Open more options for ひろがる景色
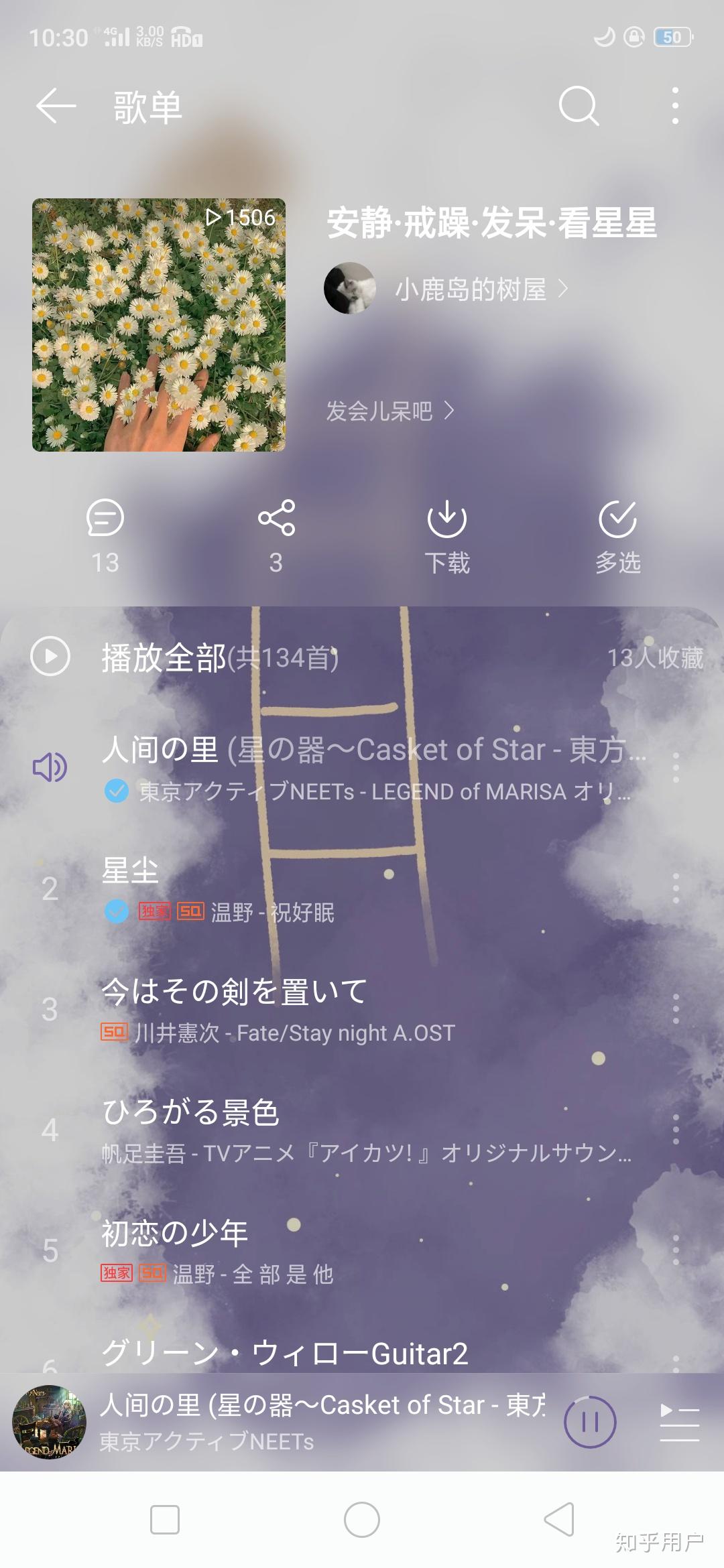This screenshot has height=1568, width=724. (x=675, y=1130)
